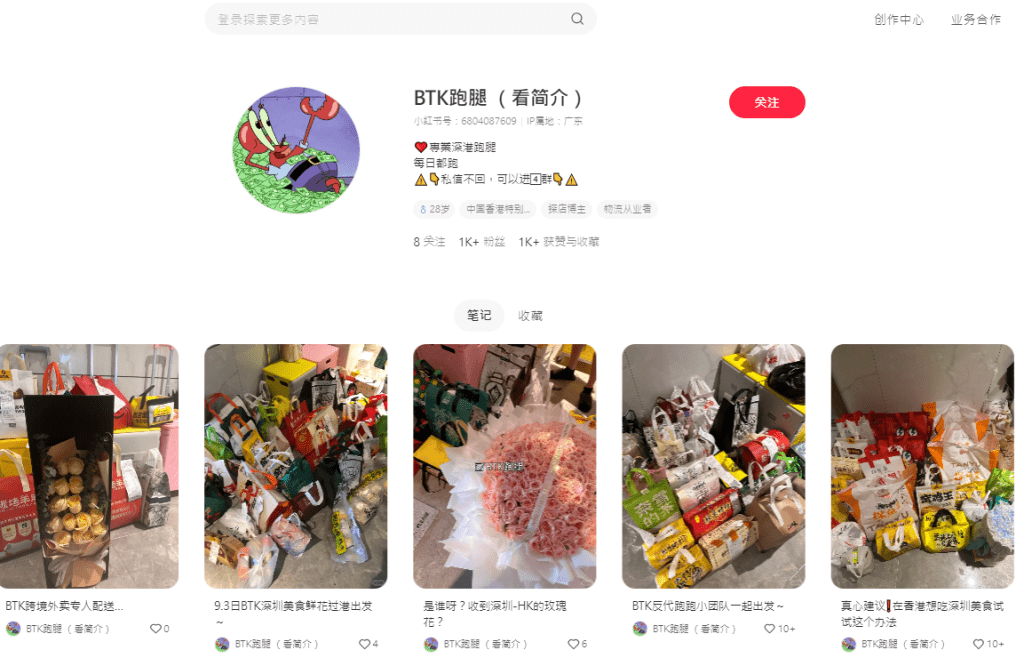This screenshot has width=1024, height=658.
Task: Switch to the 收藏 tab
Action: 530,316
